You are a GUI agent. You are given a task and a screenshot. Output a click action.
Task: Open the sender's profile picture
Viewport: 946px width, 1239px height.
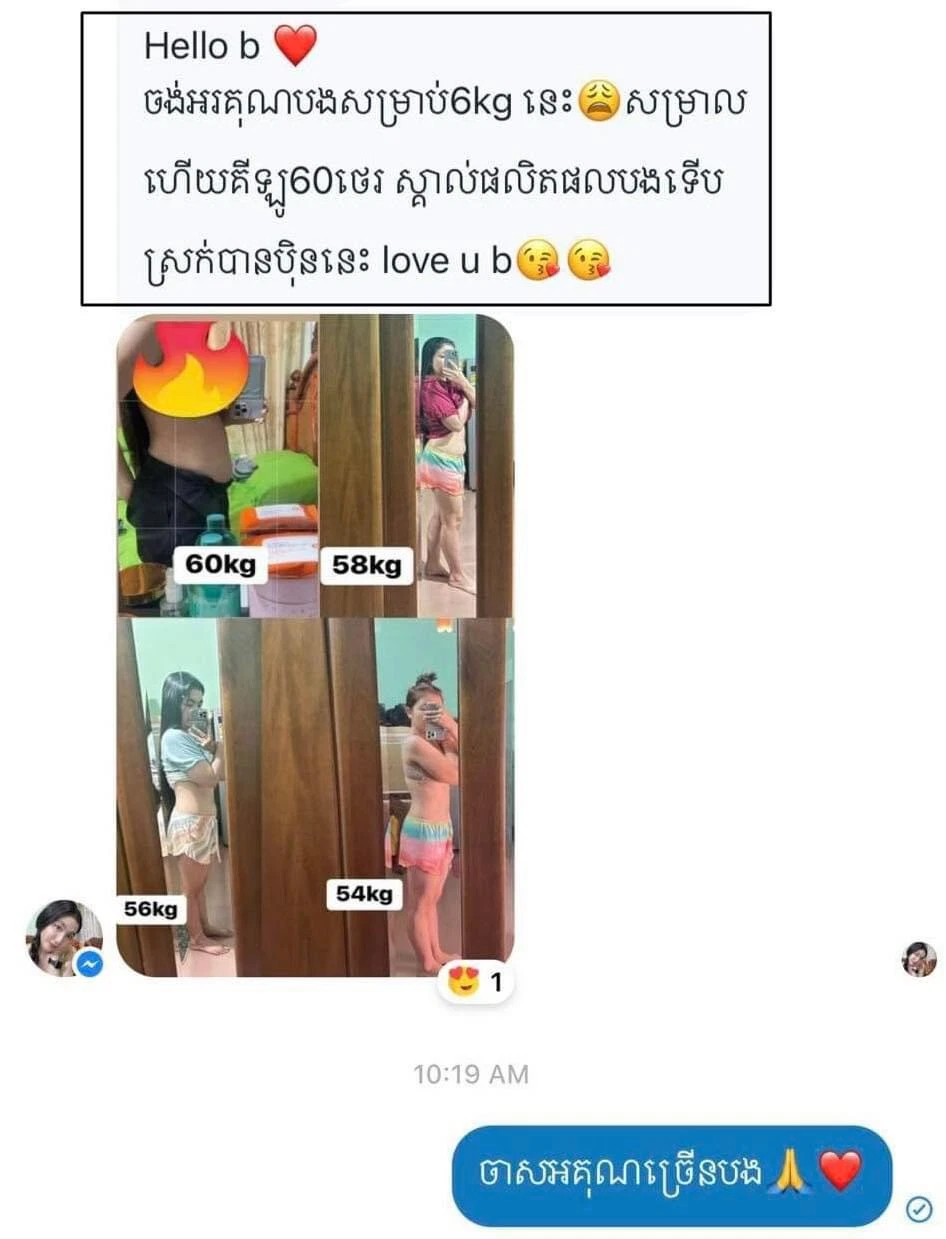click(x=64, y=936)
